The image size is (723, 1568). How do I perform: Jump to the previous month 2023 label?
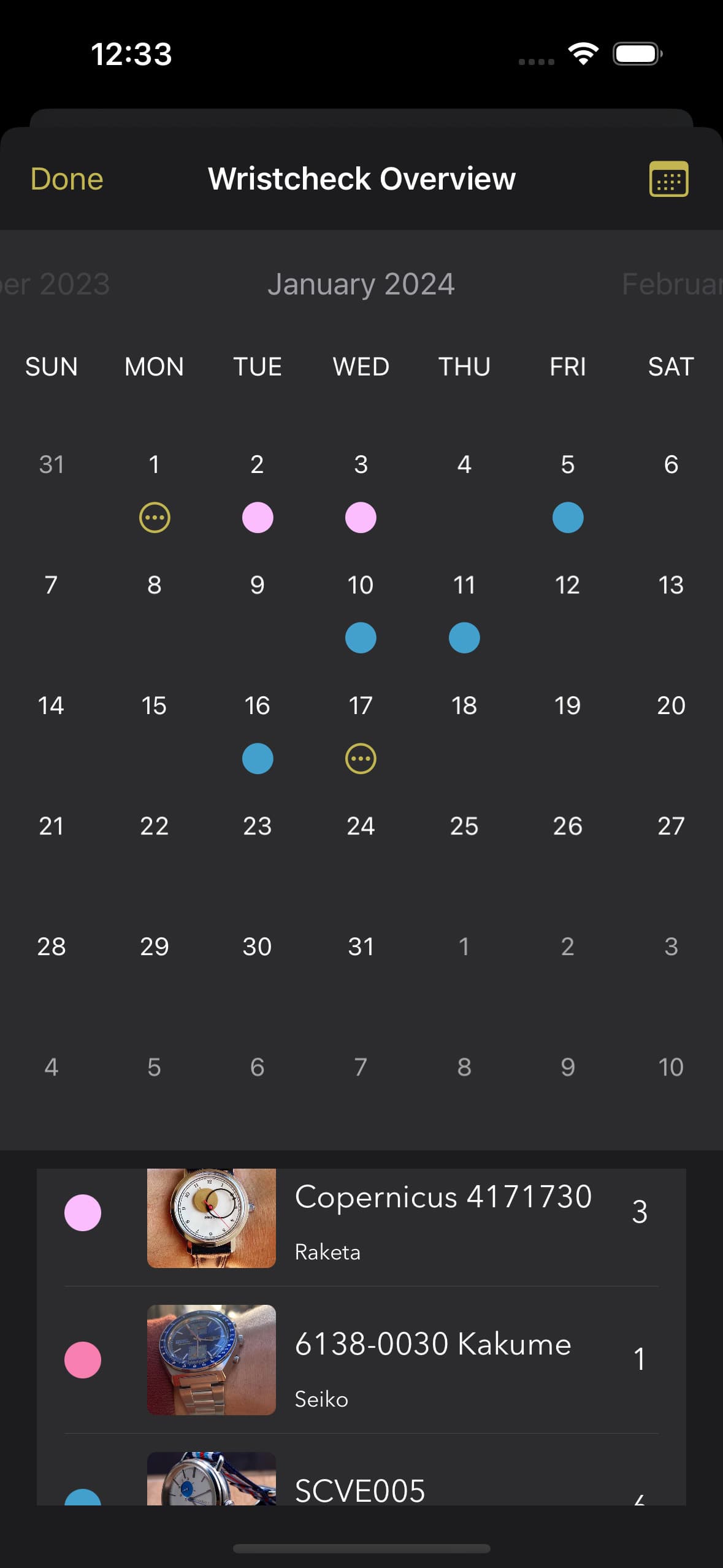(x=55, y=284)
